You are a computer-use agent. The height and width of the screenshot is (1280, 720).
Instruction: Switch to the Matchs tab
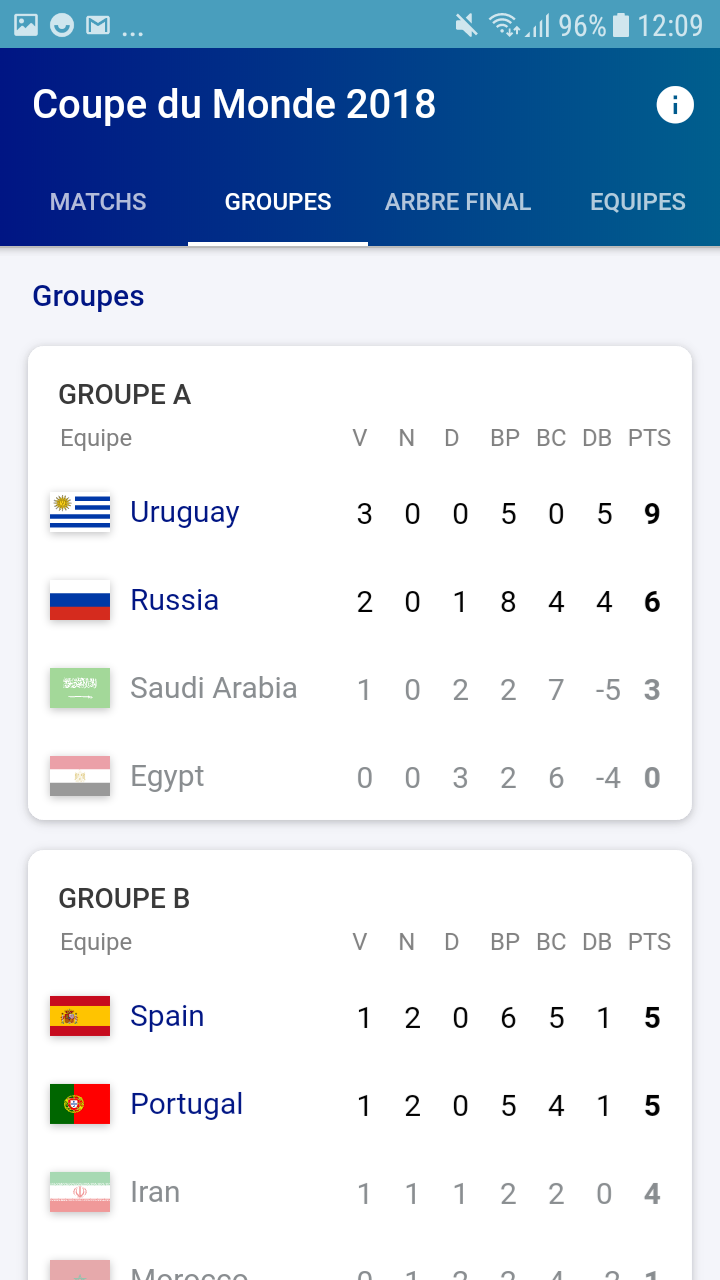(x=98, y=202)
